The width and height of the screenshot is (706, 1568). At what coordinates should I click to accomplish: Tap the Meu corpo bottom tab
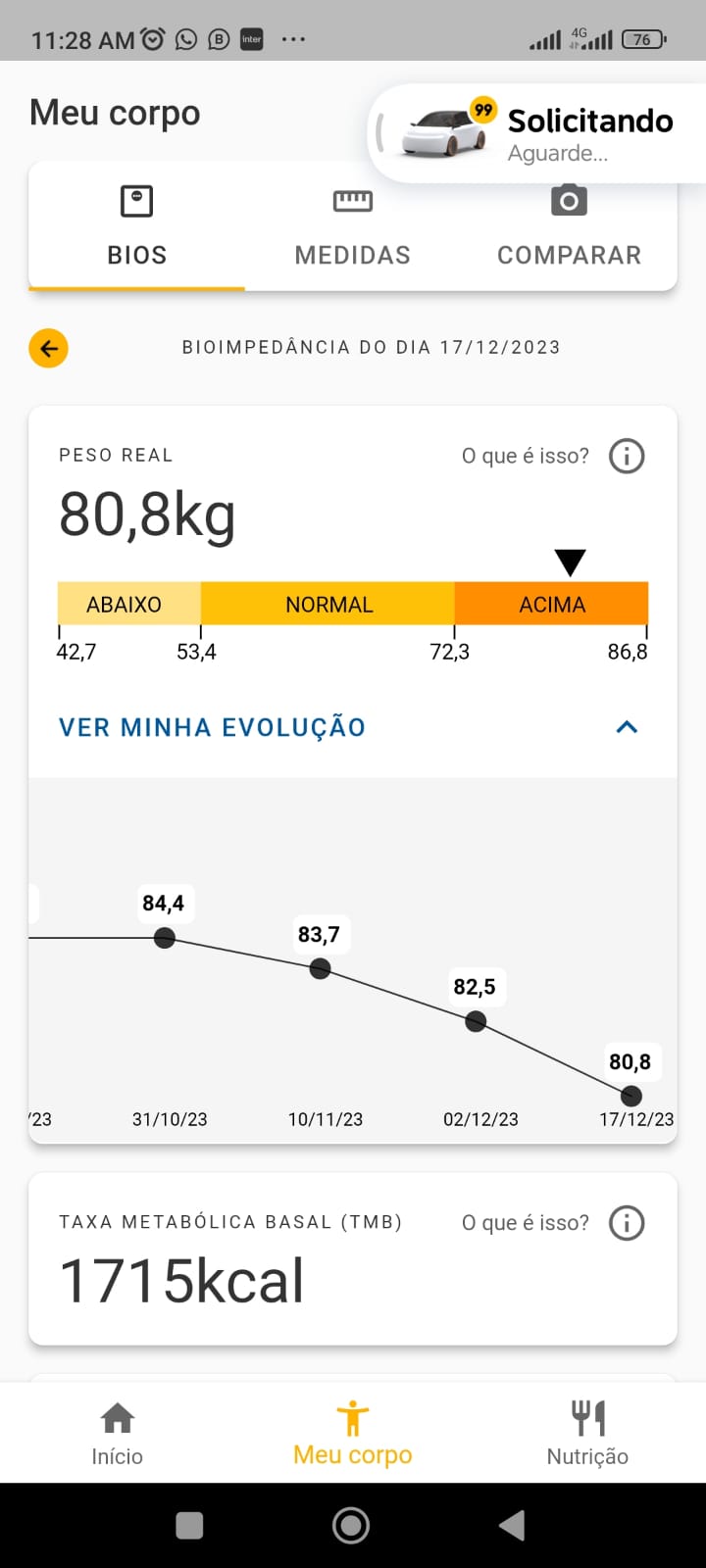click(353, 1434)
